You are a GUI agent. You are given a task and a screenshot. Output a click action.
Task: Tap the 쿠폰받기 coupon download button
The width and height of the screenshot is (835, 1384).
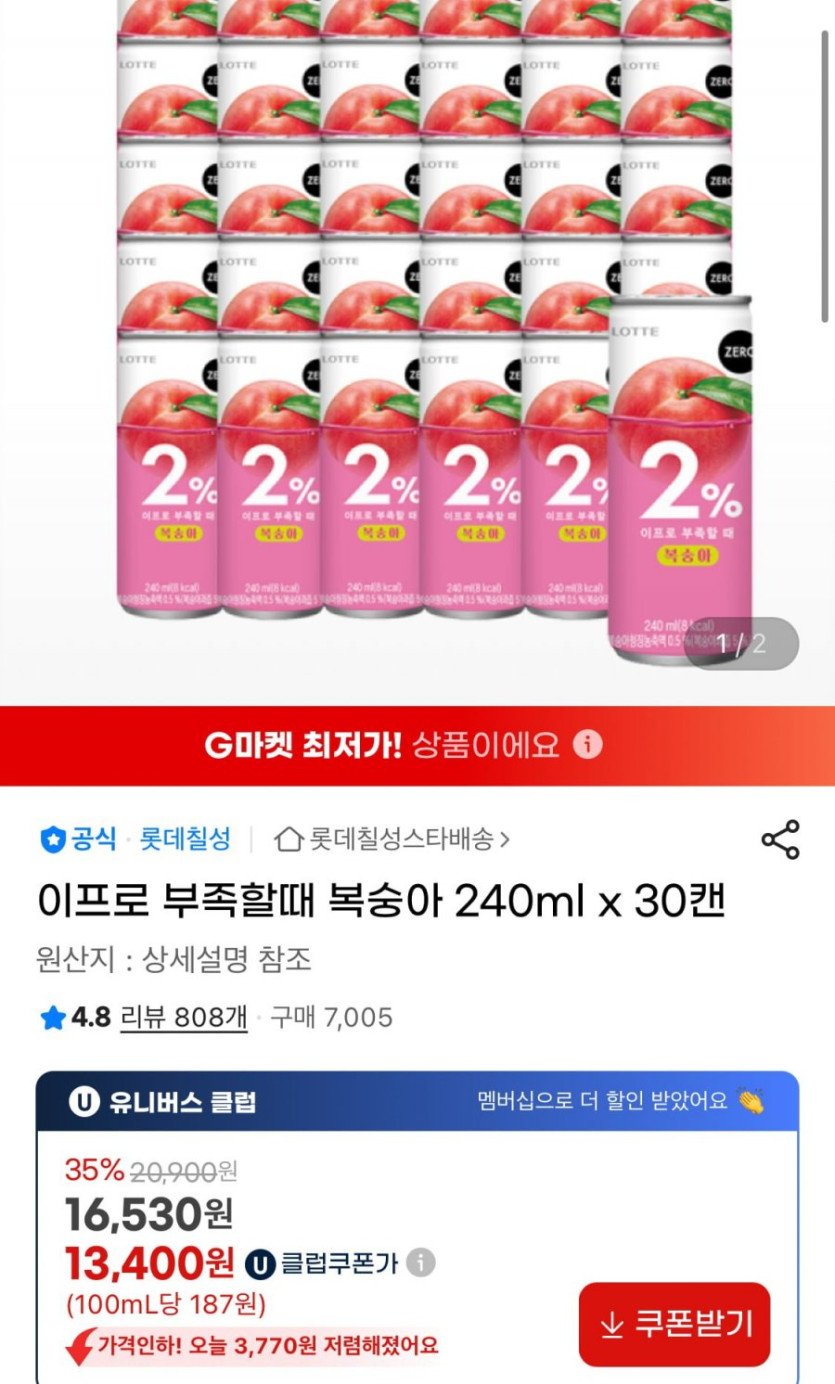pos(674,1324)
